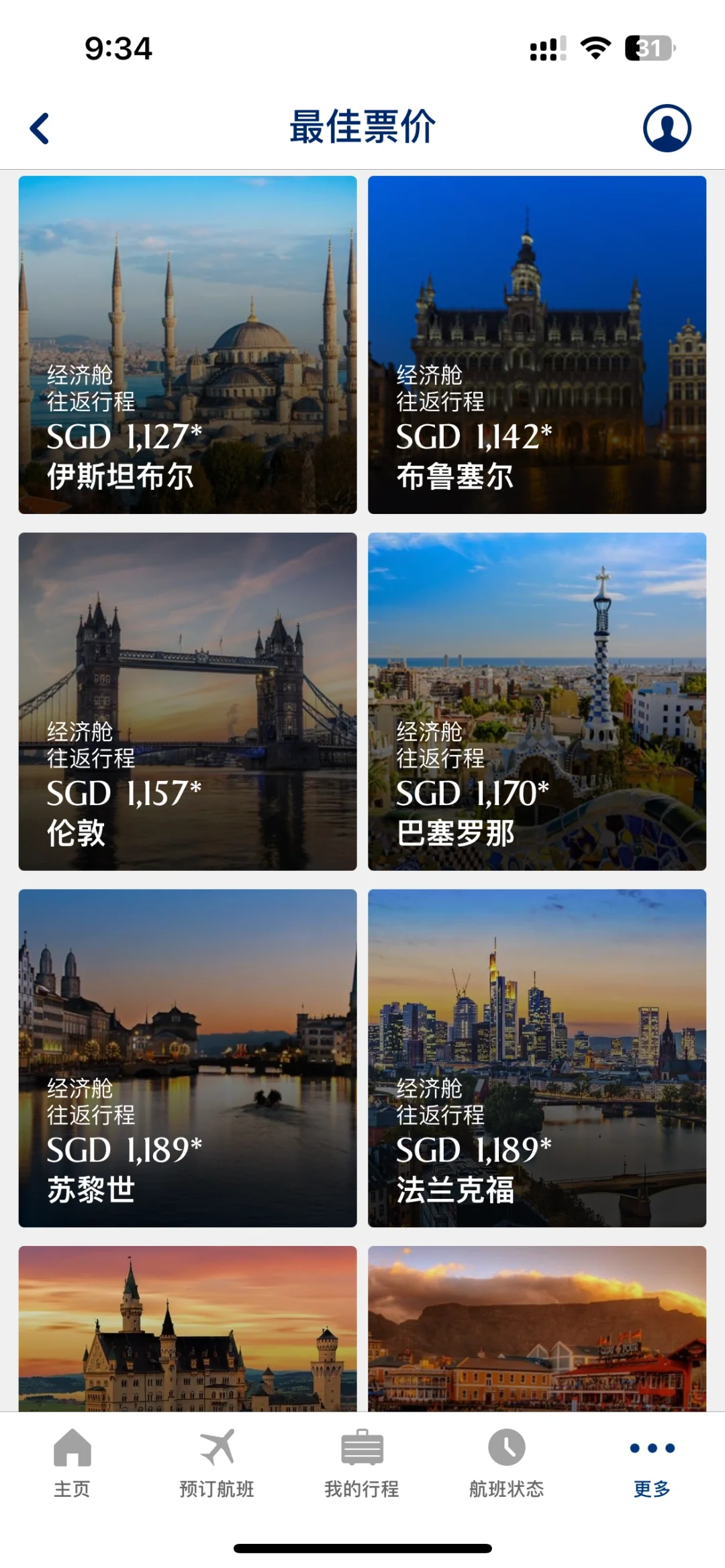Tap the 法兰克福 fare tile
725x1568 pixels.
536,1058
